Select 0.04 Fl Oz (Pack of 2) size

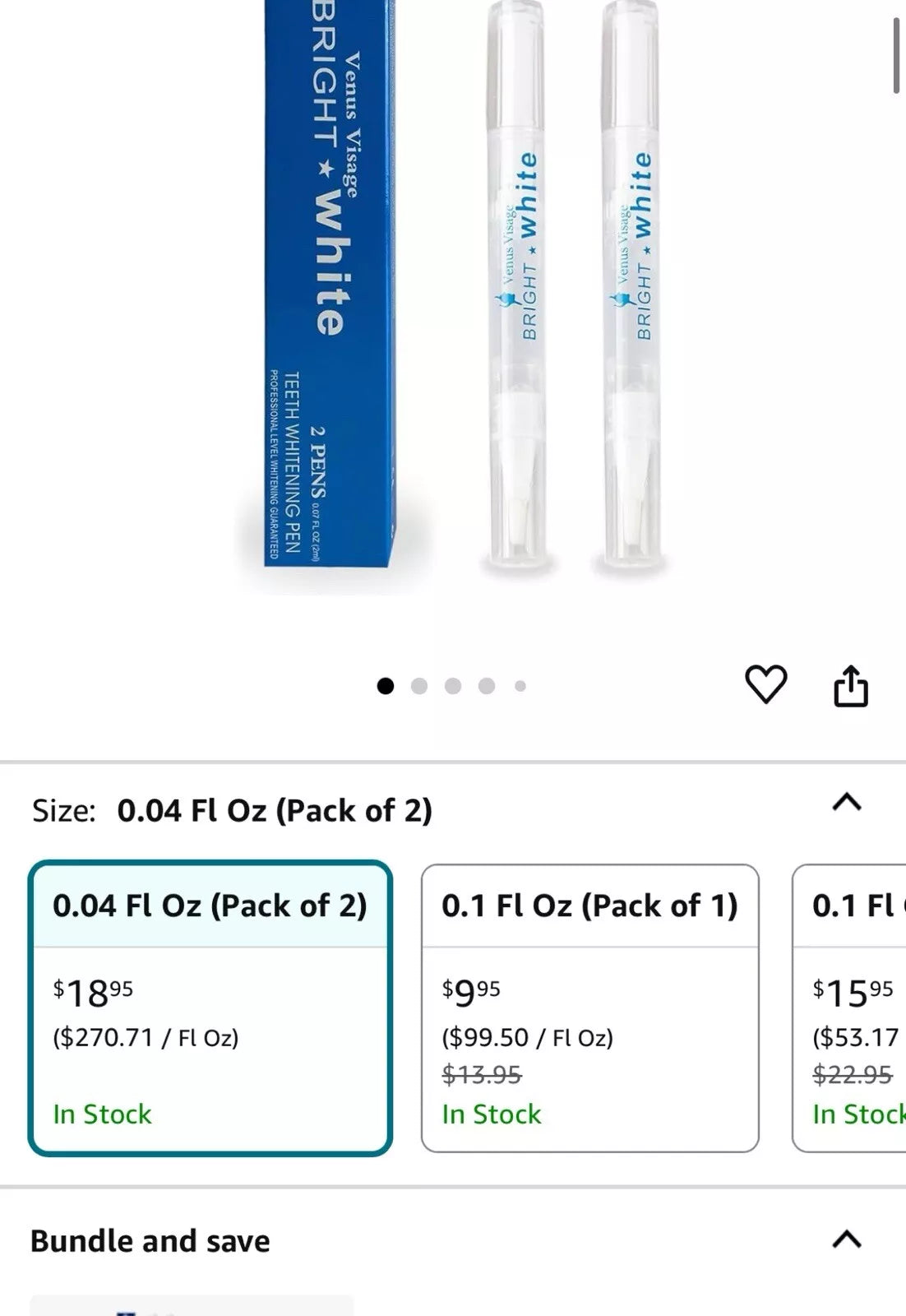coord(210,1008)
